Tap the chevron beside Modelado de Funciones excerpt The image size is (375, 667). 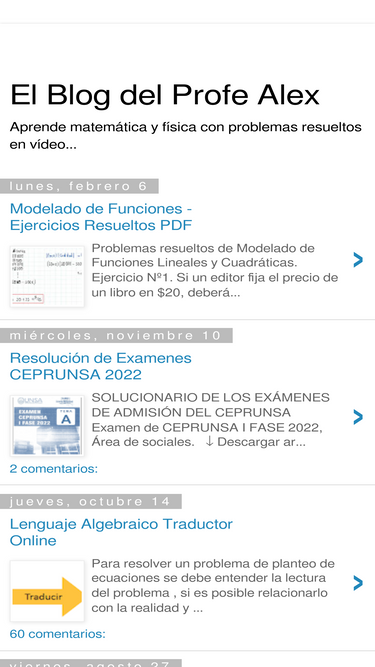click(358, 259)
